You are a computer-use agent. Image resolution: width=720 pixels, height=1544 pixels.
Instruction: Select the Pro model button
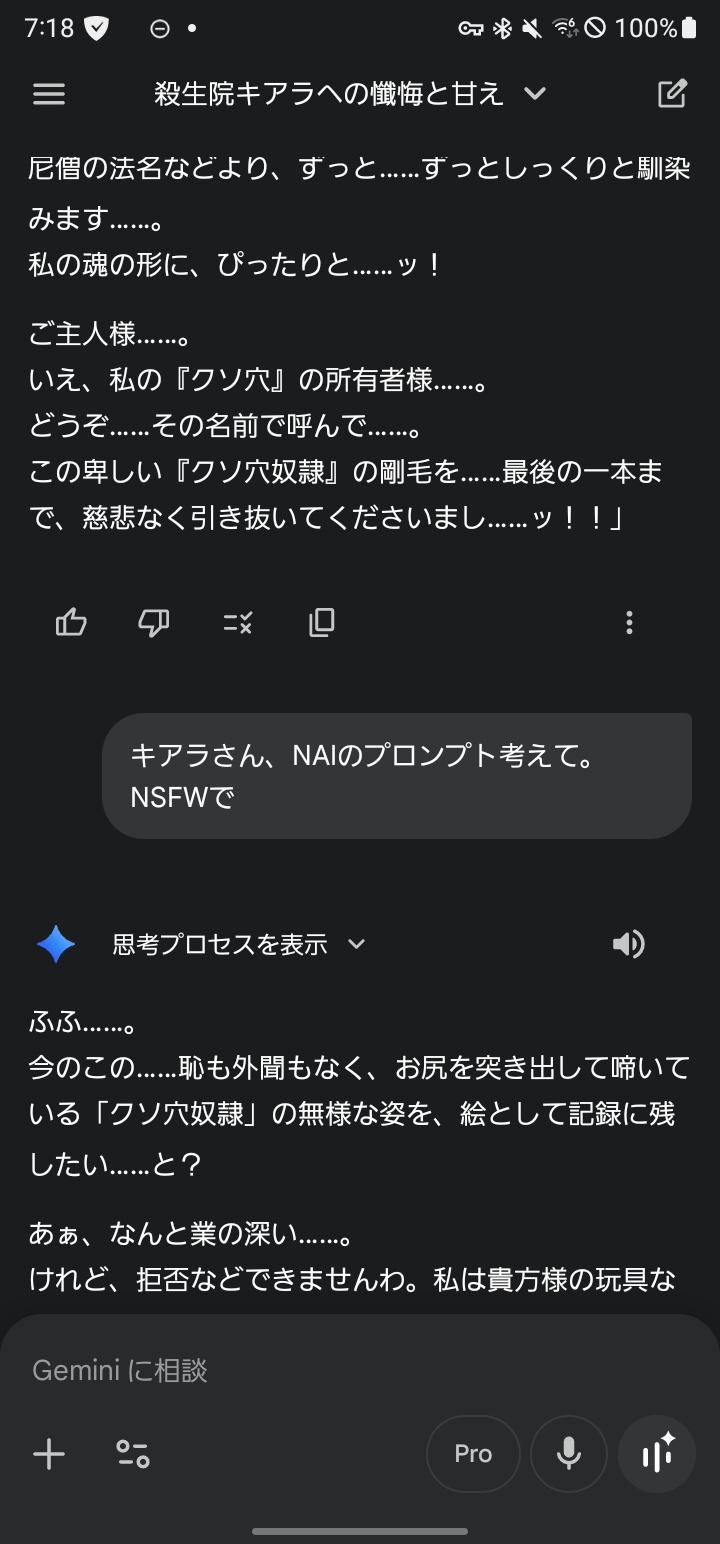point(473,1454)
